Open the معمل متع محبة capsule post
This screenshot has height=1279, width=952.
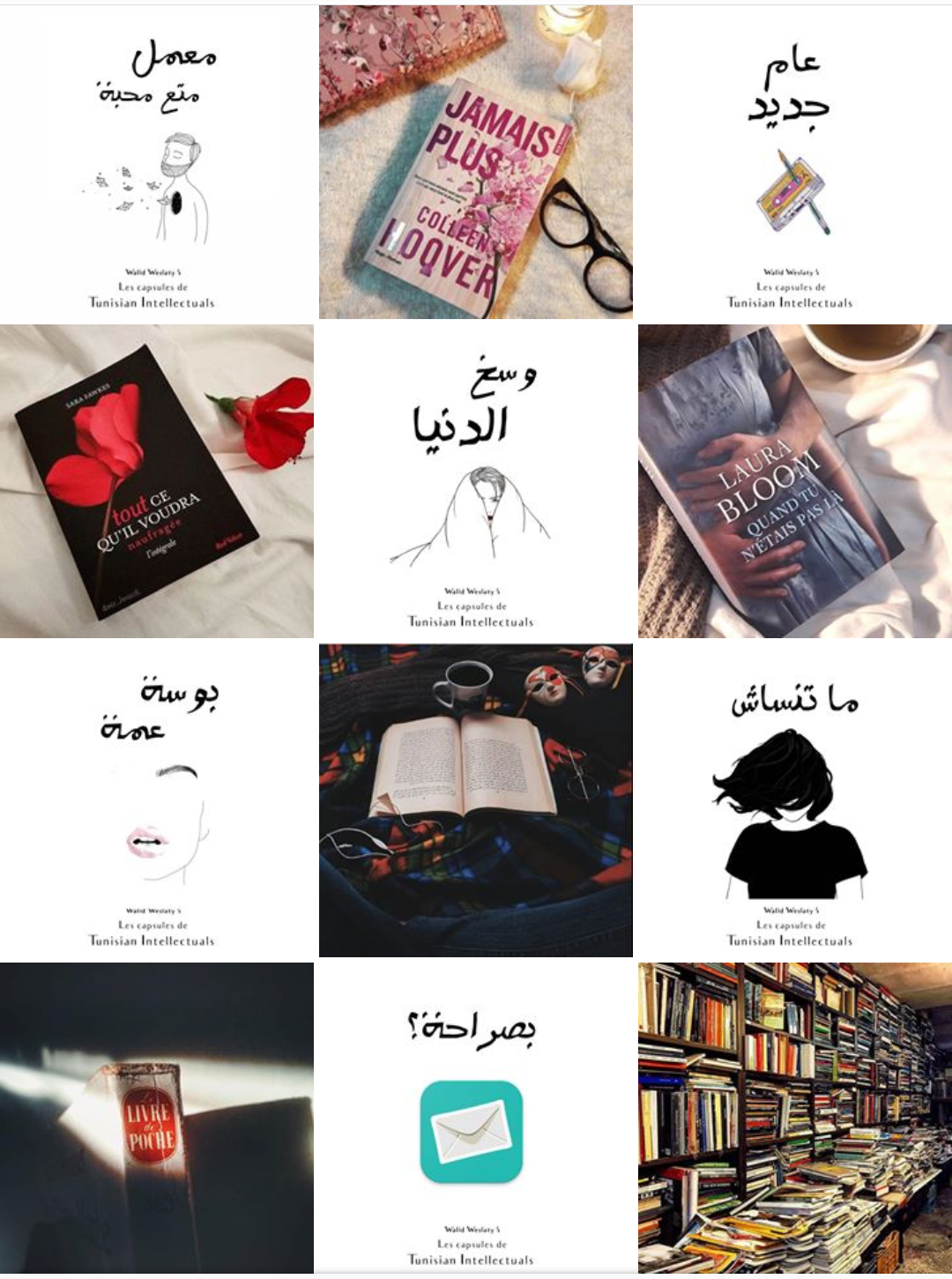coord(156,163)
